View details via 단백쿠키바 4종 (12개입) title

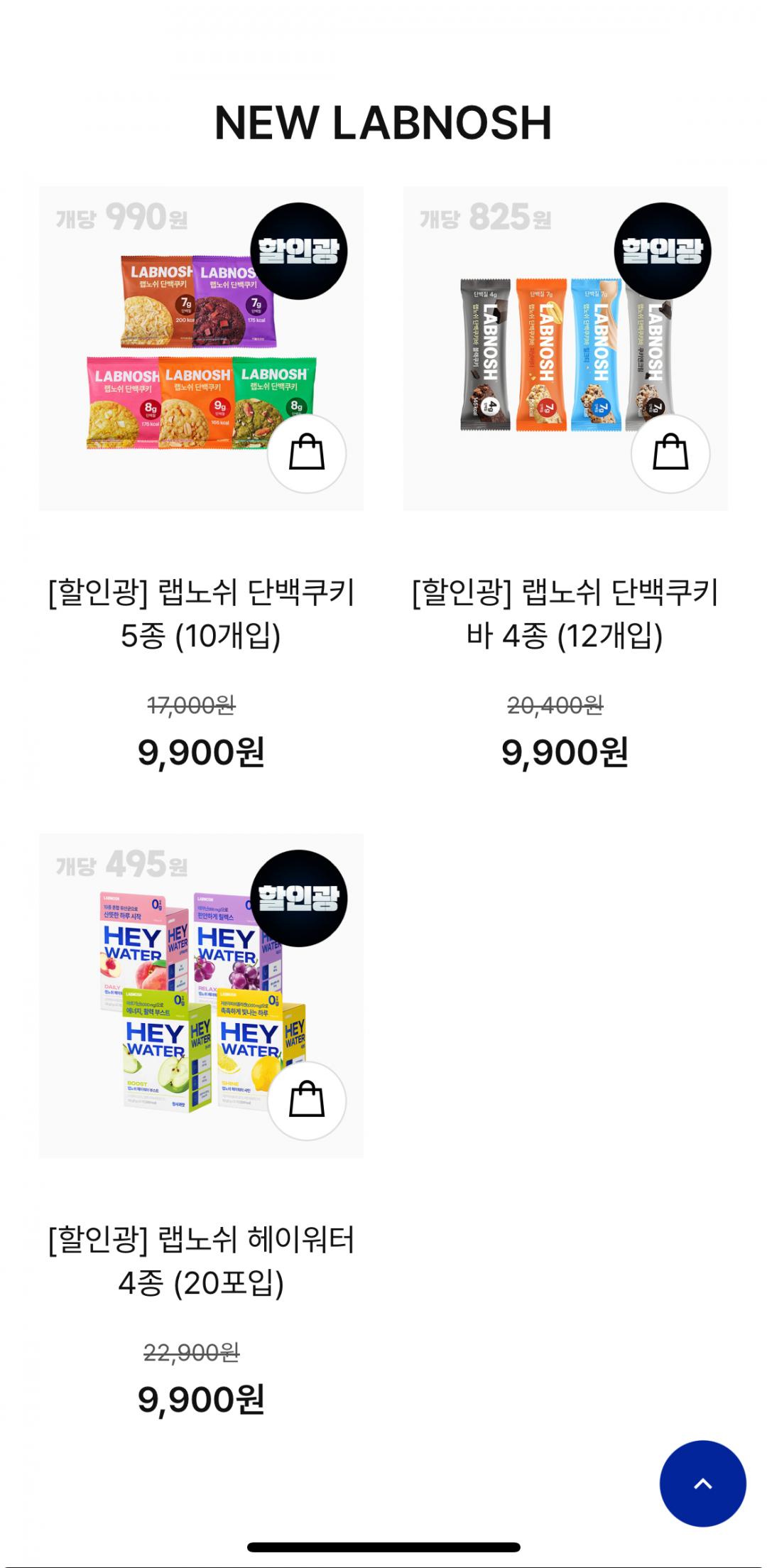[x=565, y=614]
